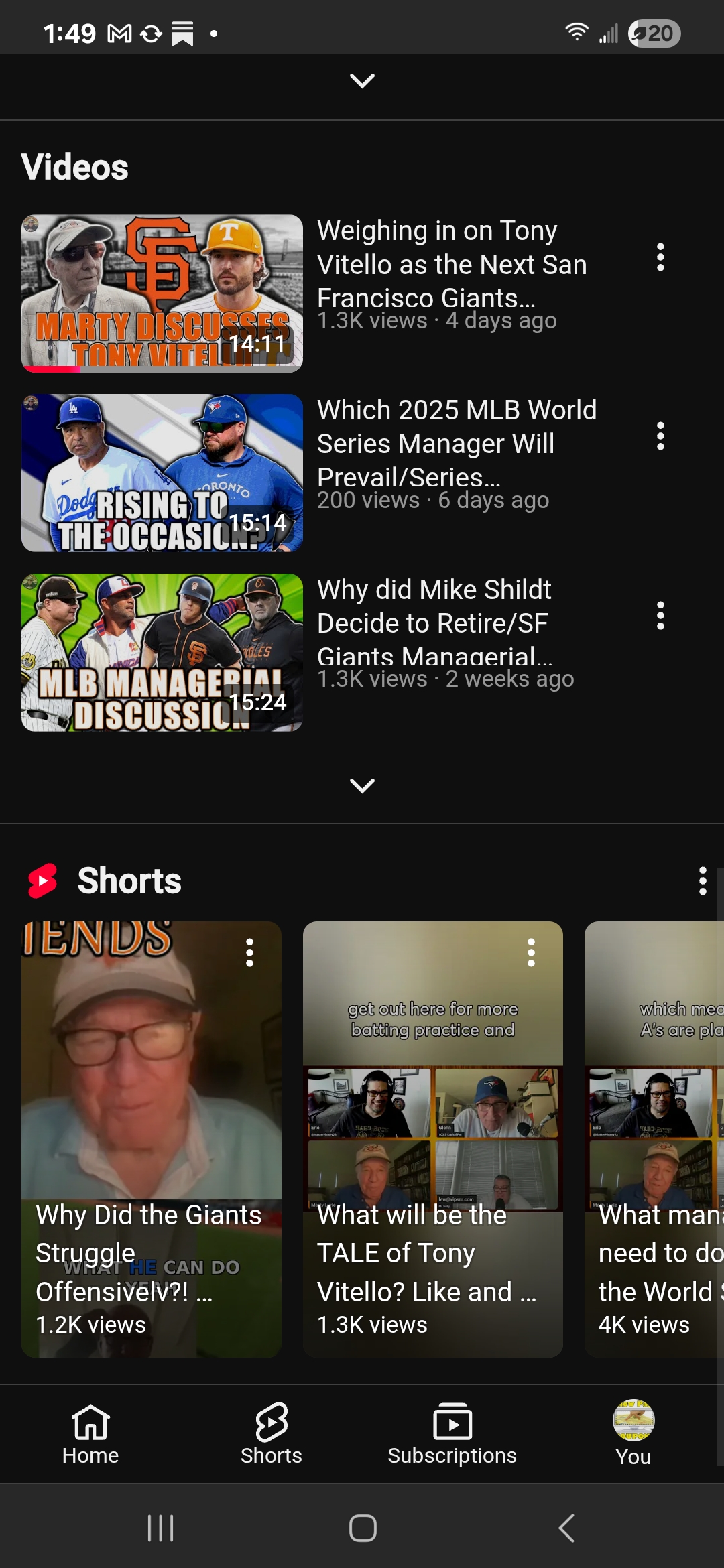Open menu on Giants Struggle Offensively short

click(x=249, y=952)
